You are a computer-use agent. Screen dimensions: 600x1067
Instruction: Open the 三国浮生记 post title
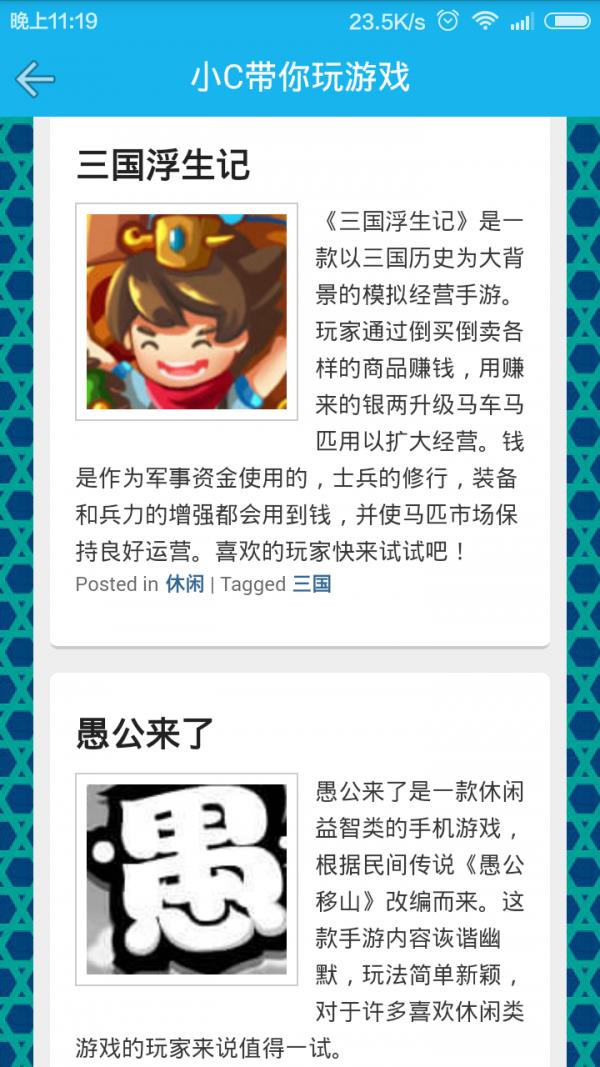[x=163, y=164]
